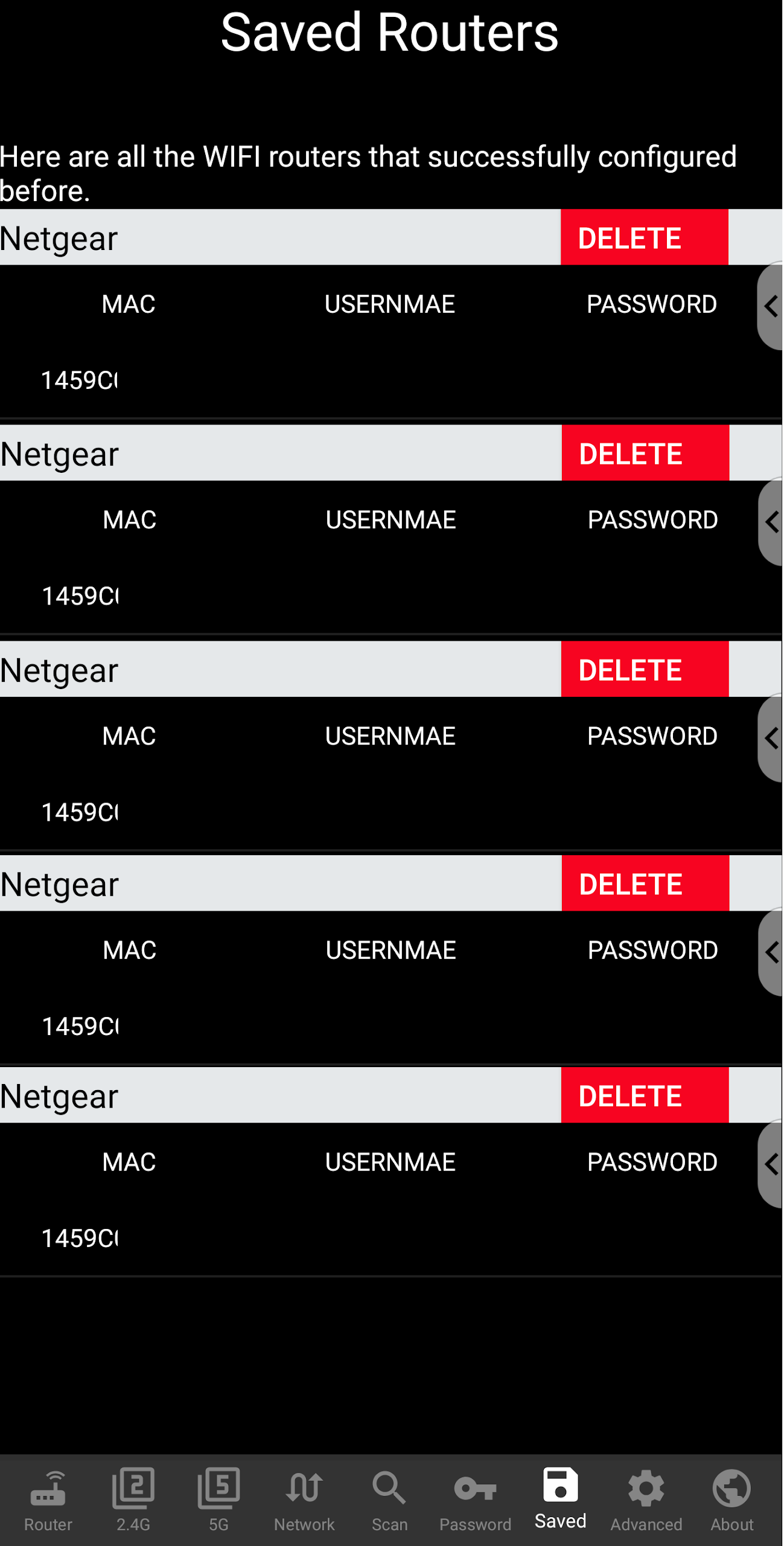Delete the second Netgear router entry
The width and height of the screenshot is (784, 1546).
coord(645,453)
